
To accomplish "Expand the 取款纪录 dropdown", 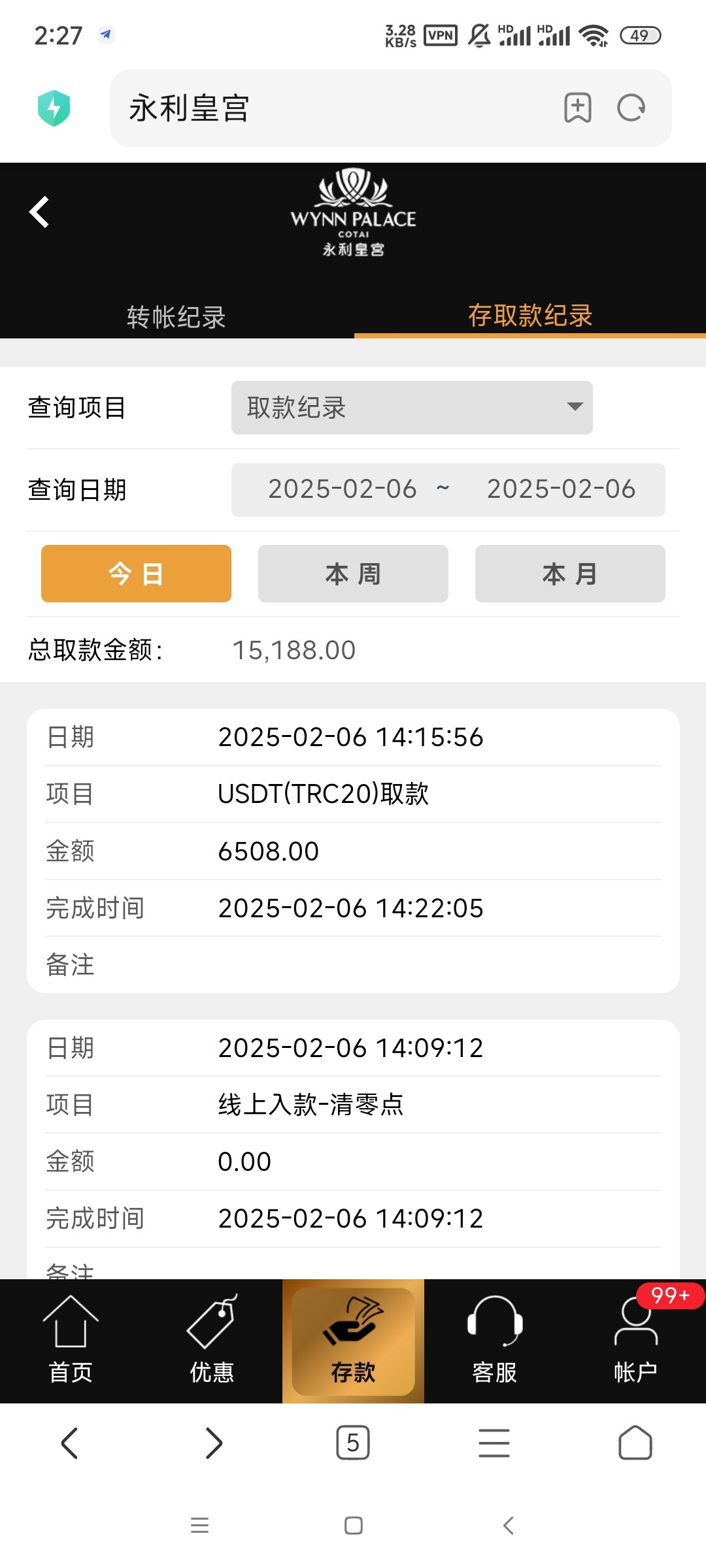I will click(x=412, y=408).
